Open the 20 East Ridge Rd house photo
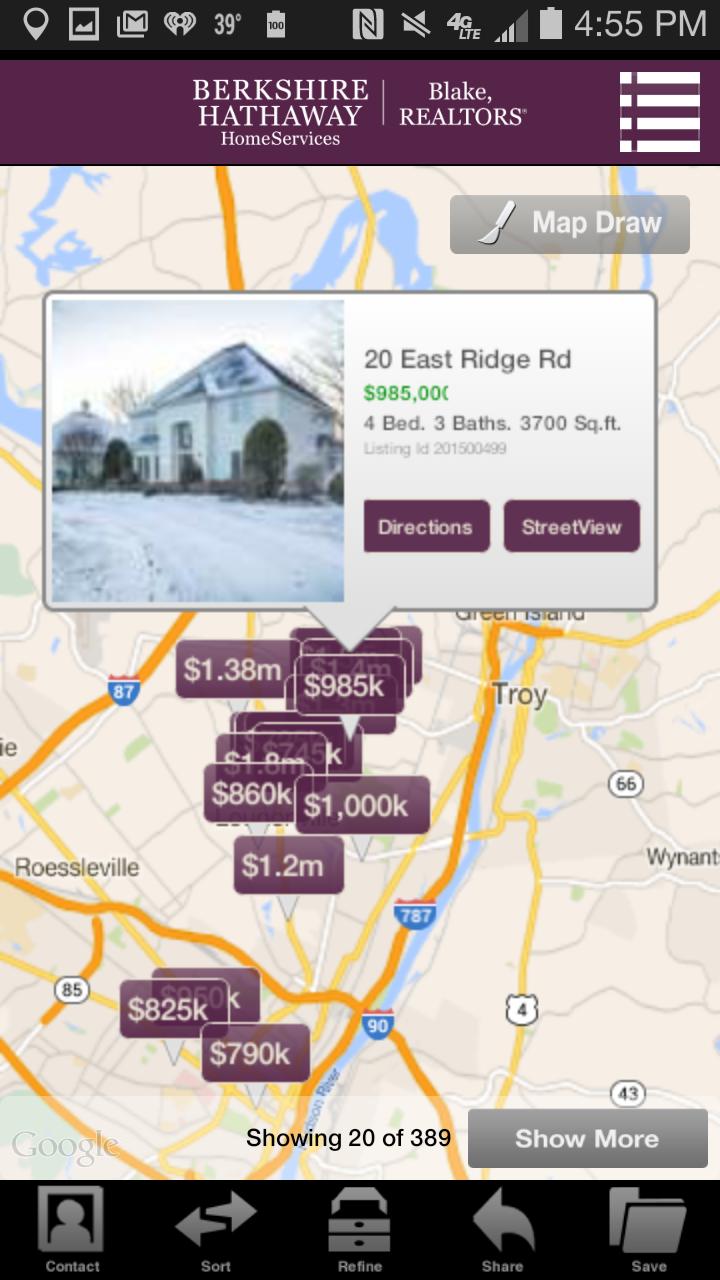The image size is (720, 1280). coord(198,451)
